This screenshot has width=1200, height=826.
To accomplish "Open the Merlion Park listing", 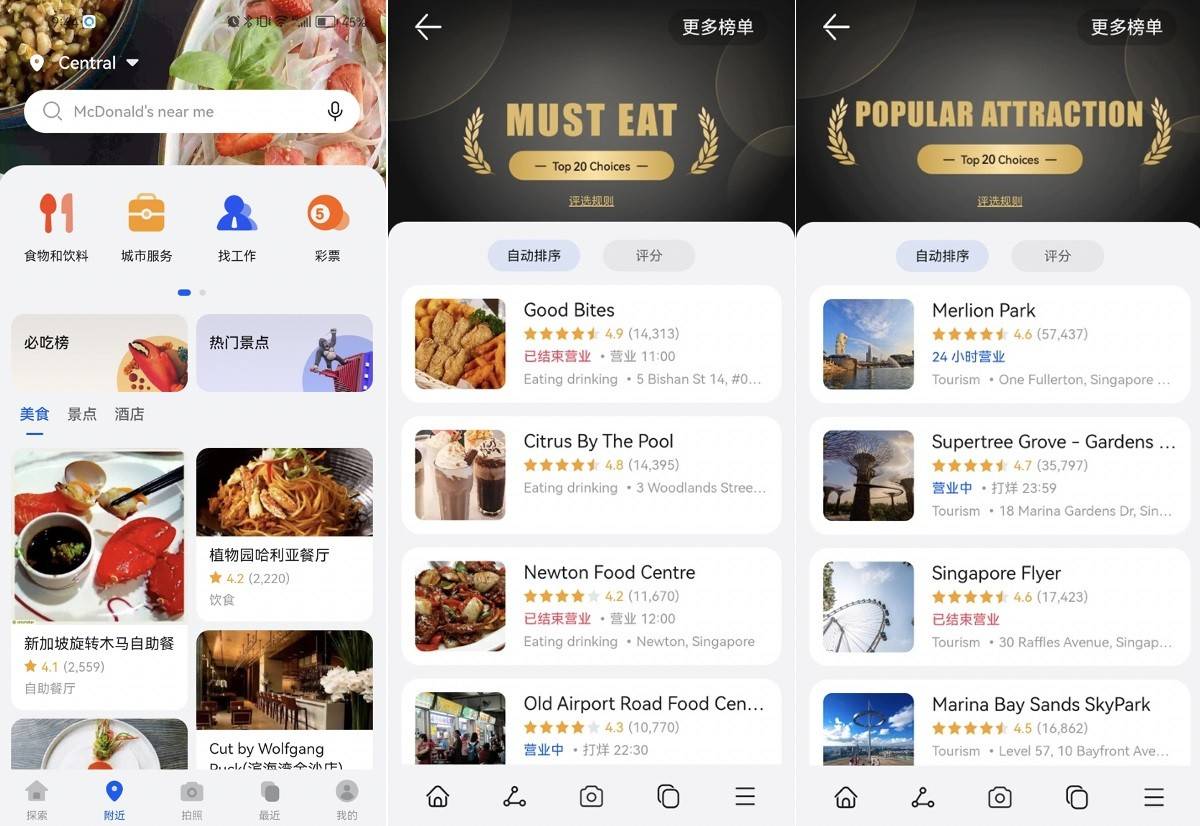I will (999, 344).
